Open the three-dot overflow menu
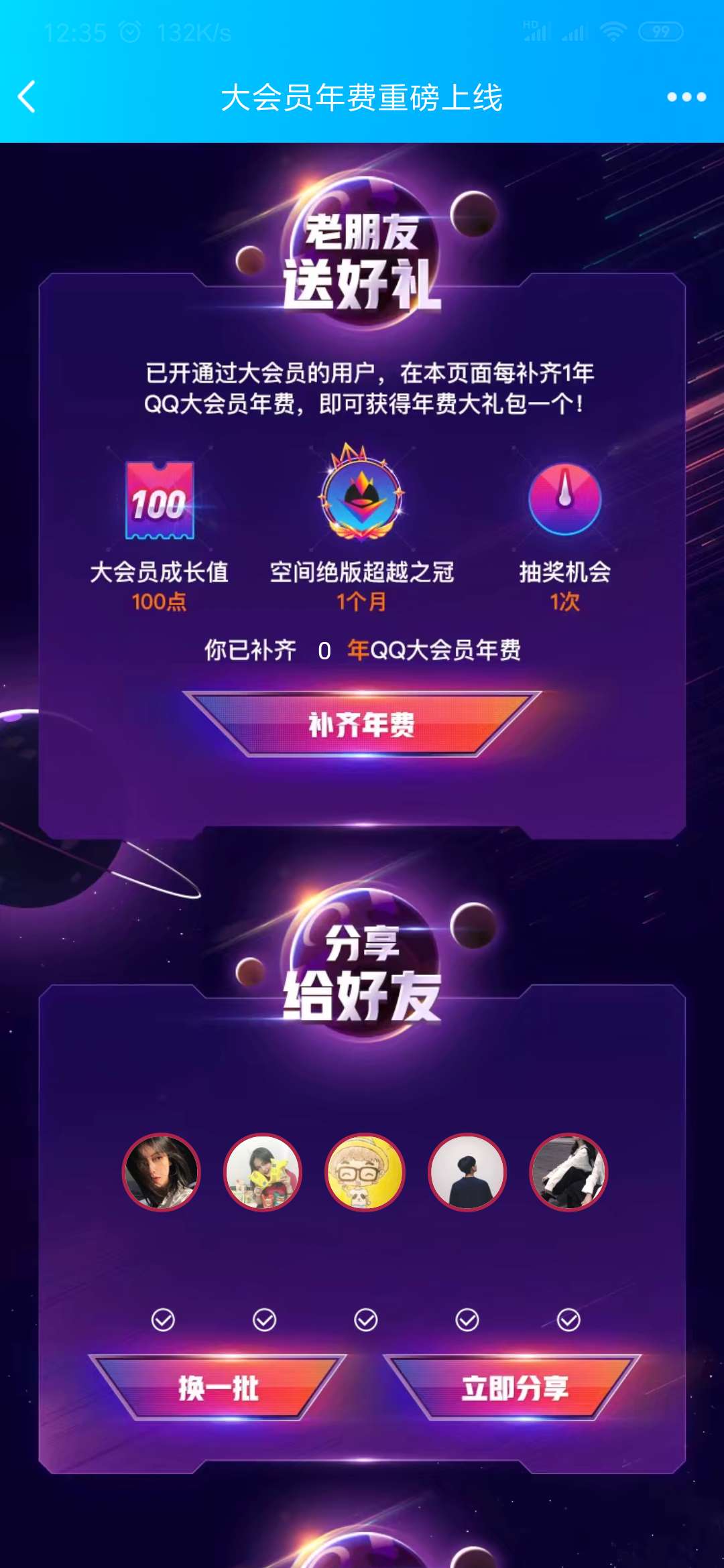 click(x=686, y=97)
